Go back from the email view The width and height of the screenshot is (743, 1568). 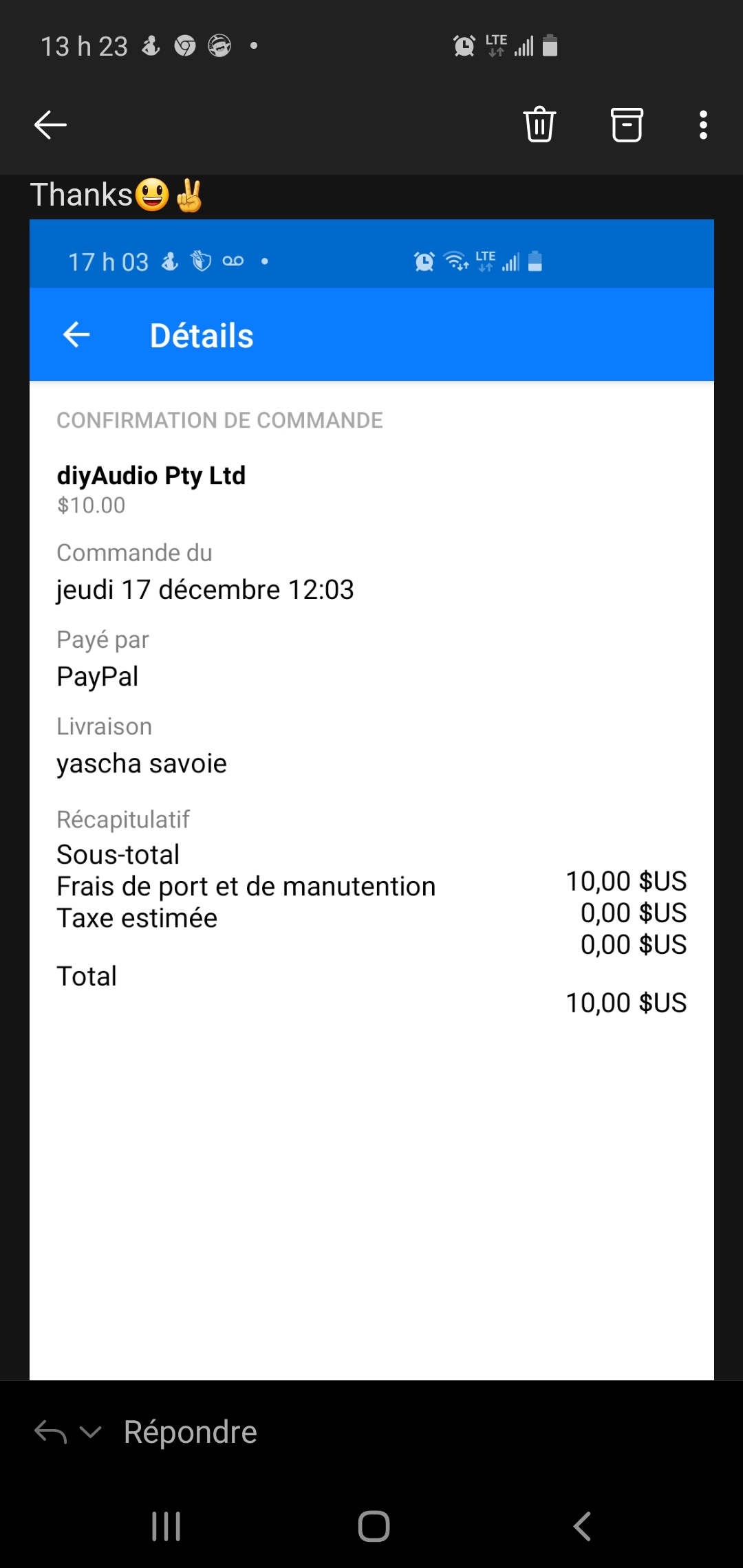tap(50, 124)
